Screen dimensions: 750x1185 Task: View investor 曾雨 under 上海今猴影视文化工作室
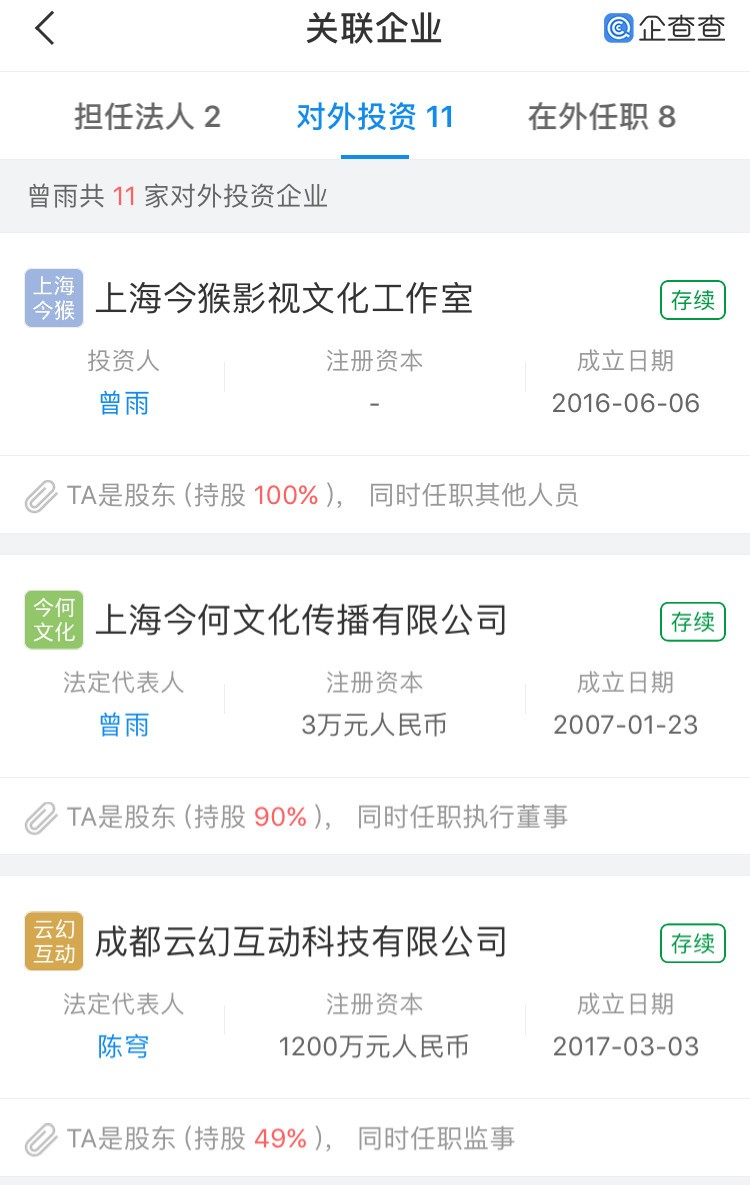pyautogui.click(x=124, y=404)
